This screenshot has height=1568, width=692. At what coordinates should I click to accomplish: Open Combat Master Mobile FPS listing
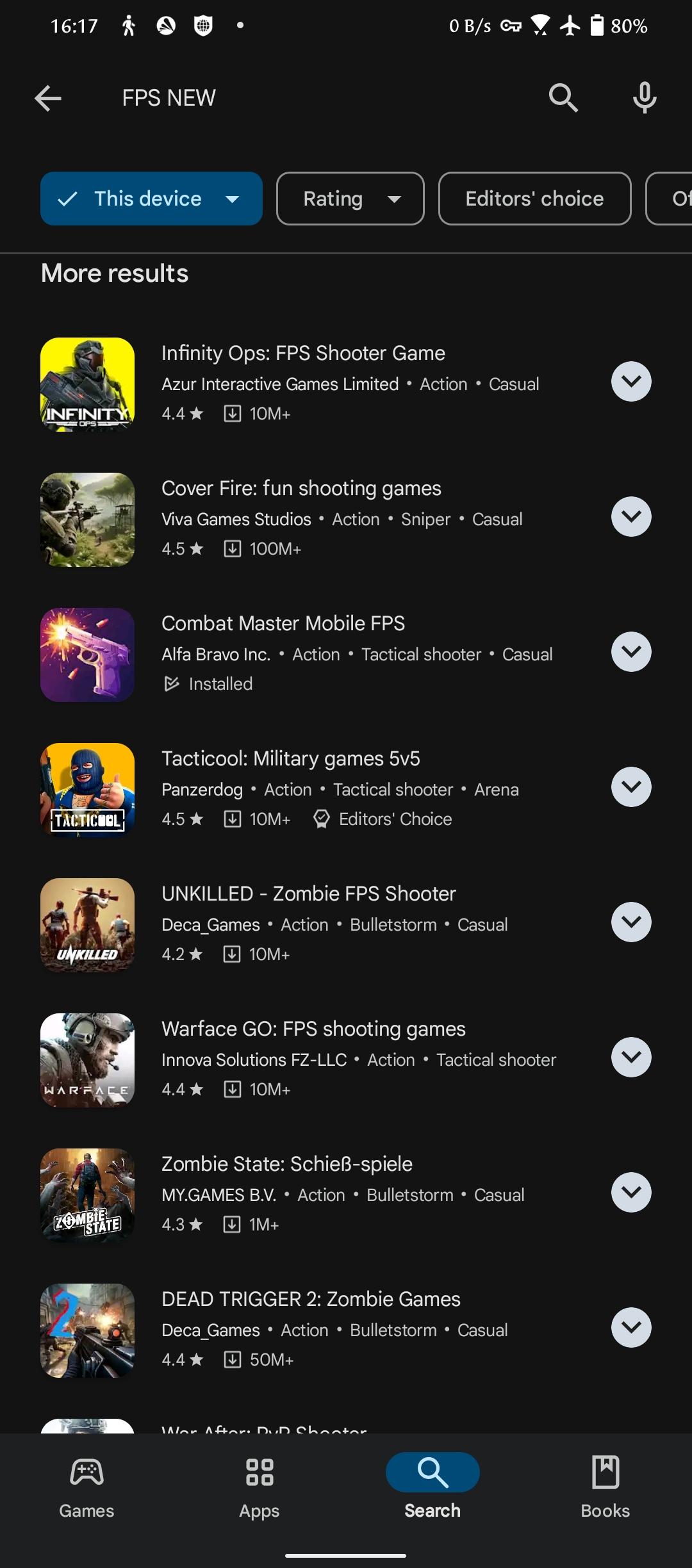283,624
